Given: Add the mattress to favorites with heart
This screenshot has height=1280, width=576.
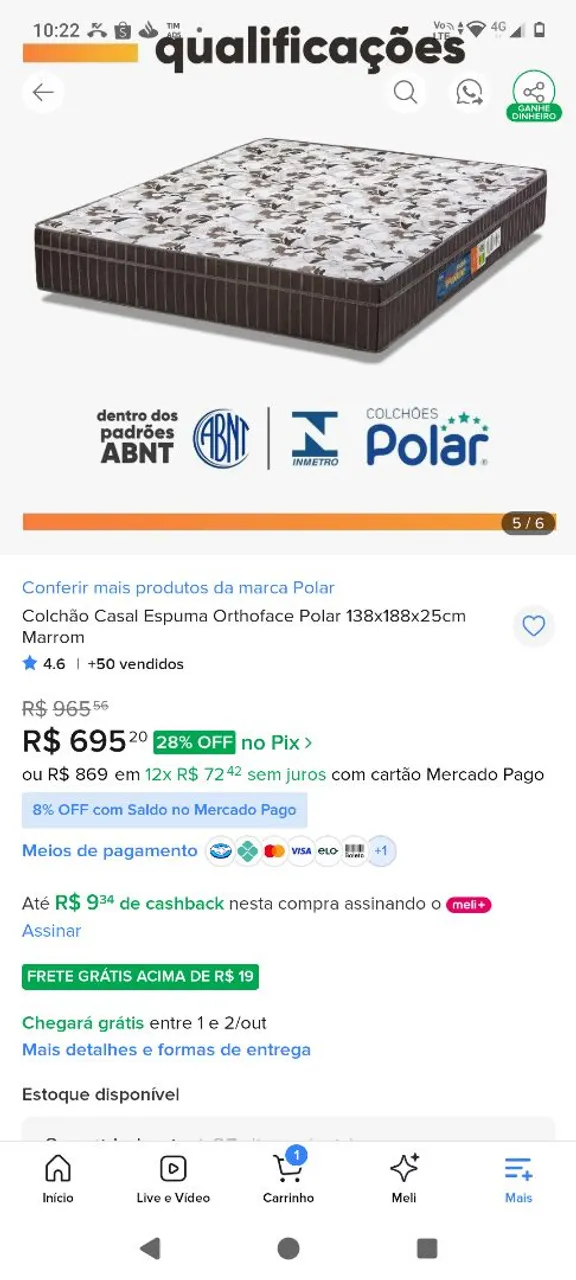Looking at the screenshot, I should pos(534,626).
